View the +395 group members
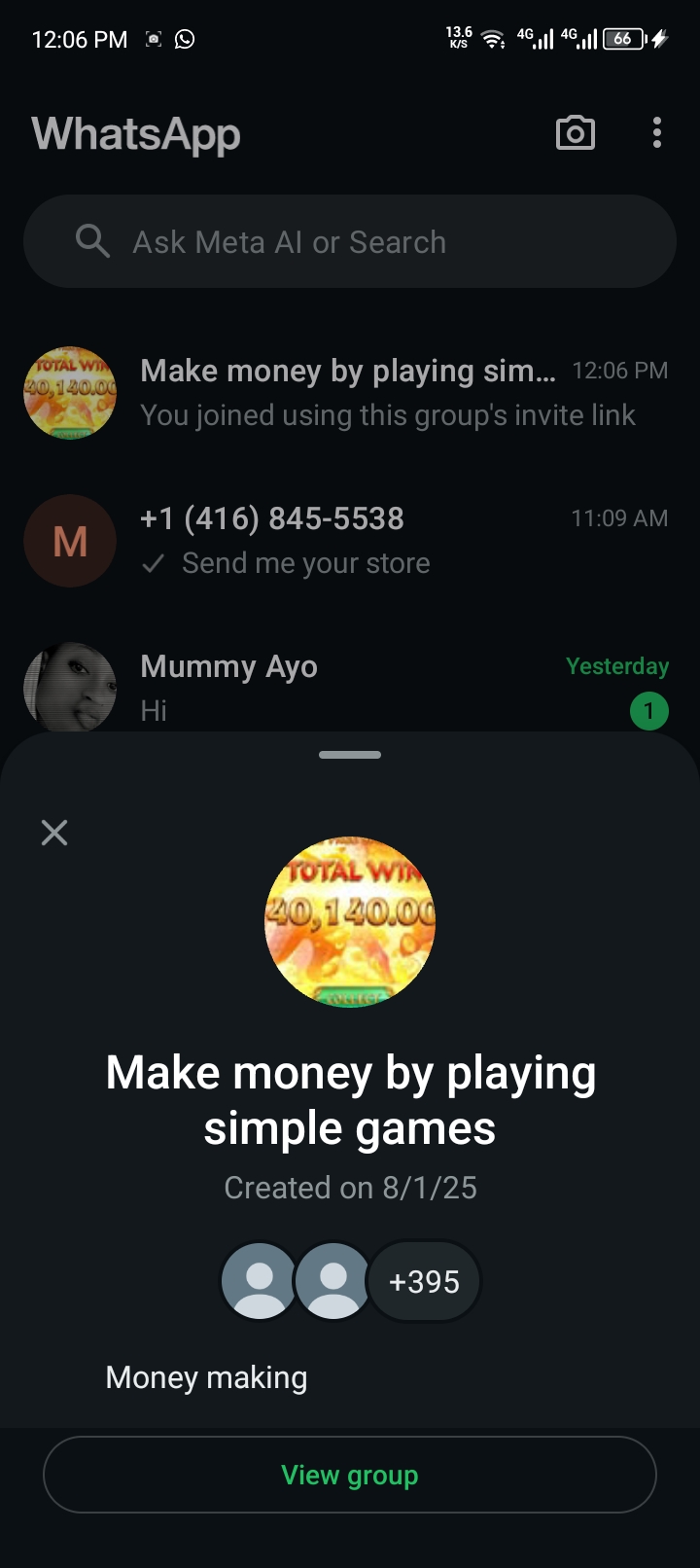This screenshot has height=1568, width=700. (x=424, y=1282)
